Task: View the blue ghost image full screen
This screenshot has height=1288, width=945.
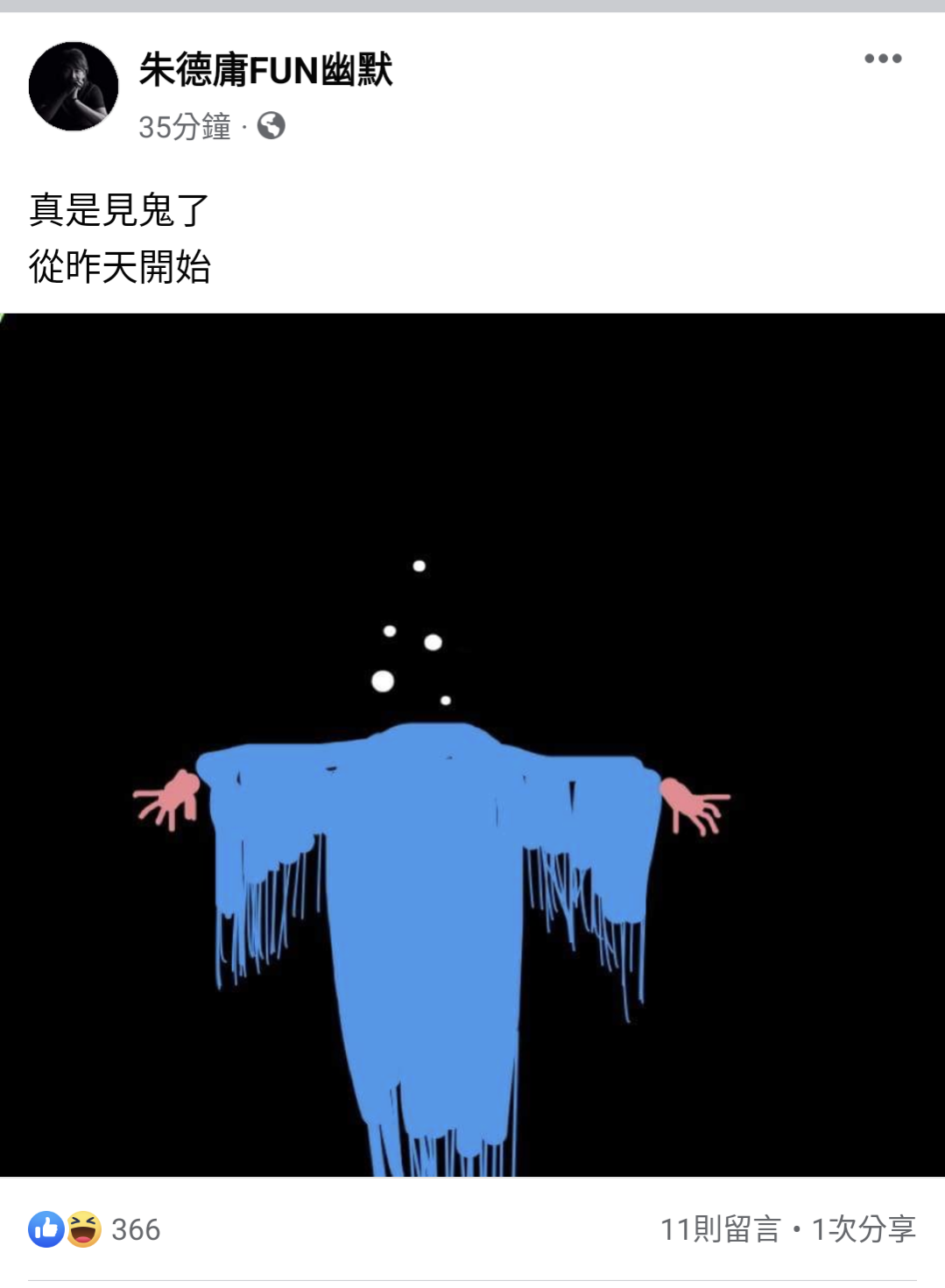Action: (x=472, y=744)
